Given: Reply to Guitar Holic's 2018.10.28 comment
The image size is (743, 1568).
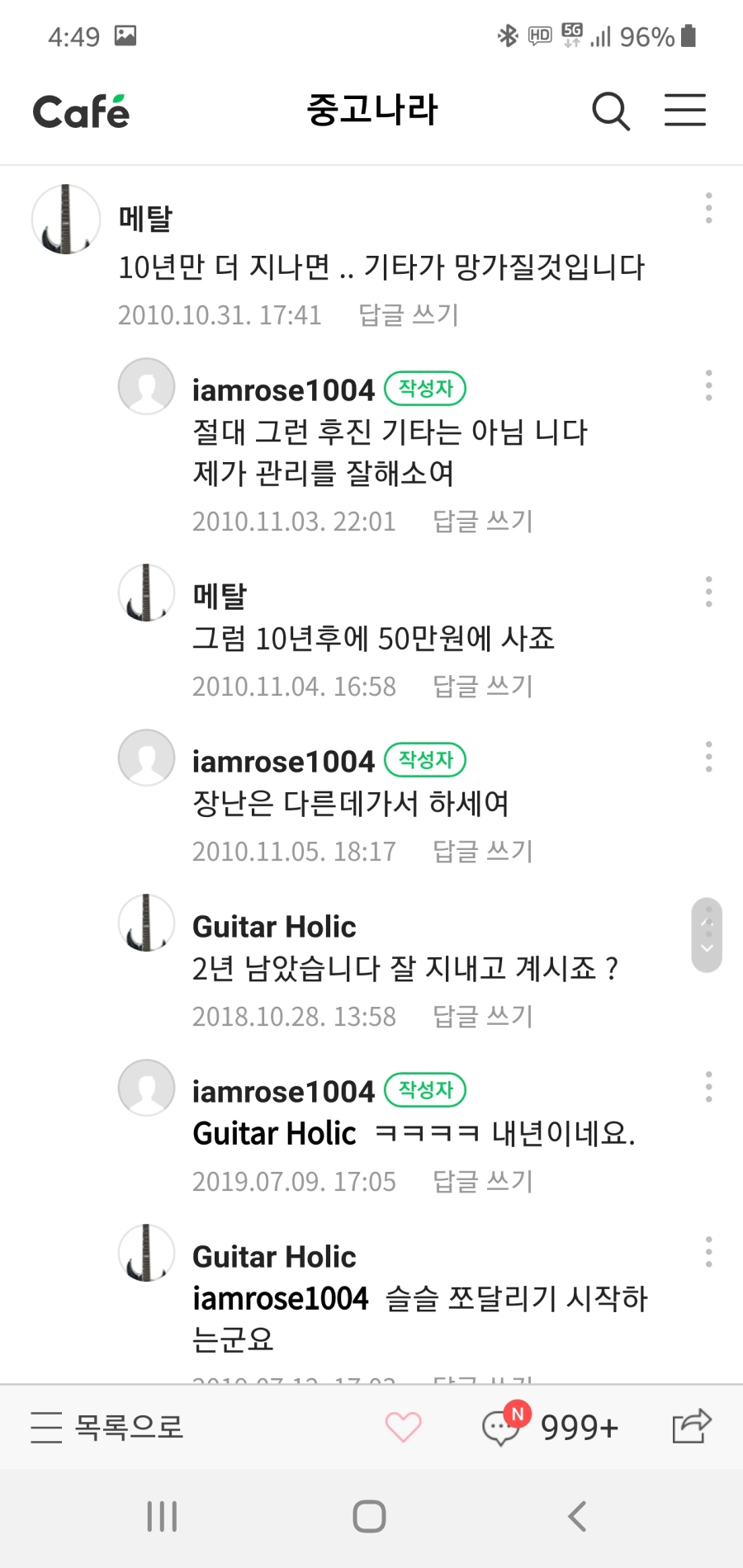Looking at the screenshot, I should 483,1017.
